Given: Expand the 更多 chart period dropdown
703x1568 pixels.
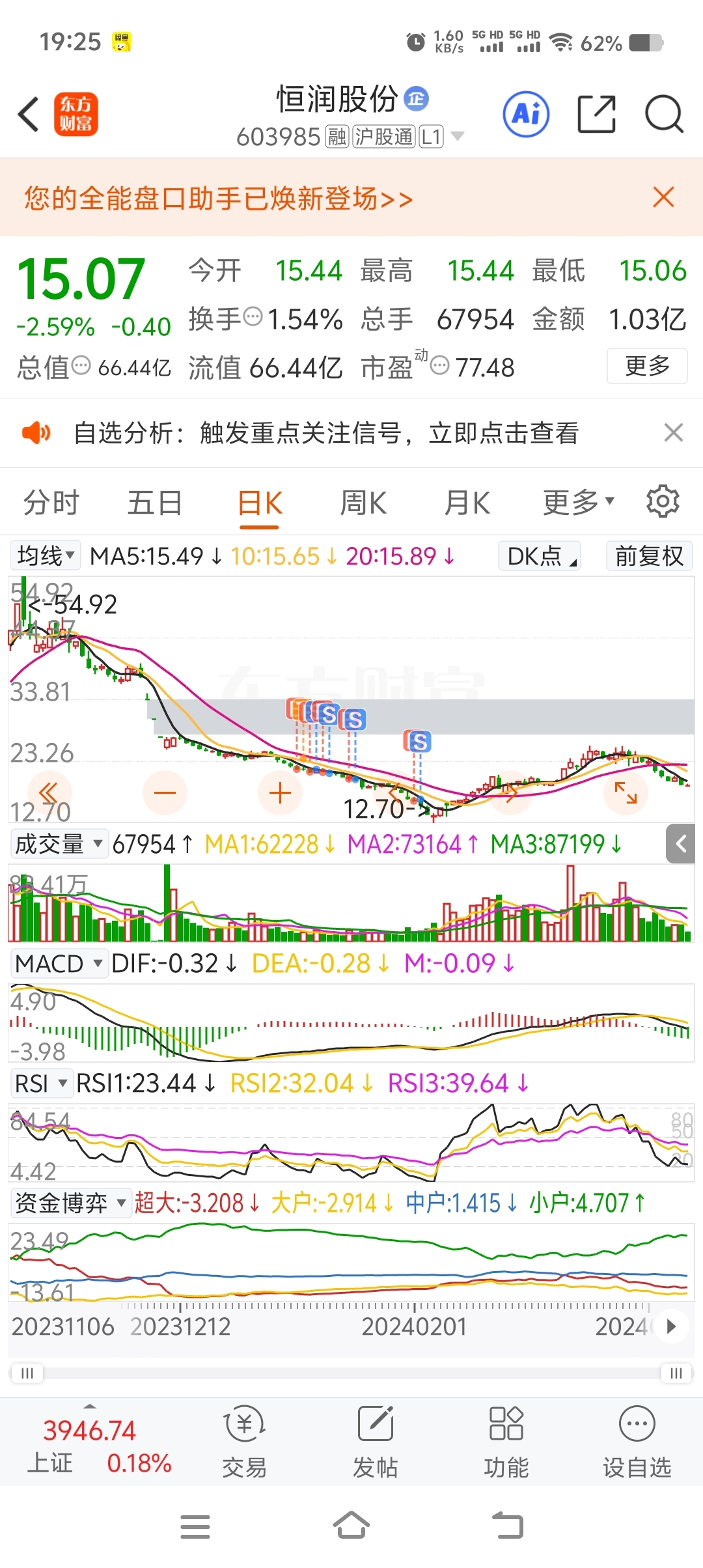Looking at the screenshot, I should pyautogui.click(x=578, y=502).
